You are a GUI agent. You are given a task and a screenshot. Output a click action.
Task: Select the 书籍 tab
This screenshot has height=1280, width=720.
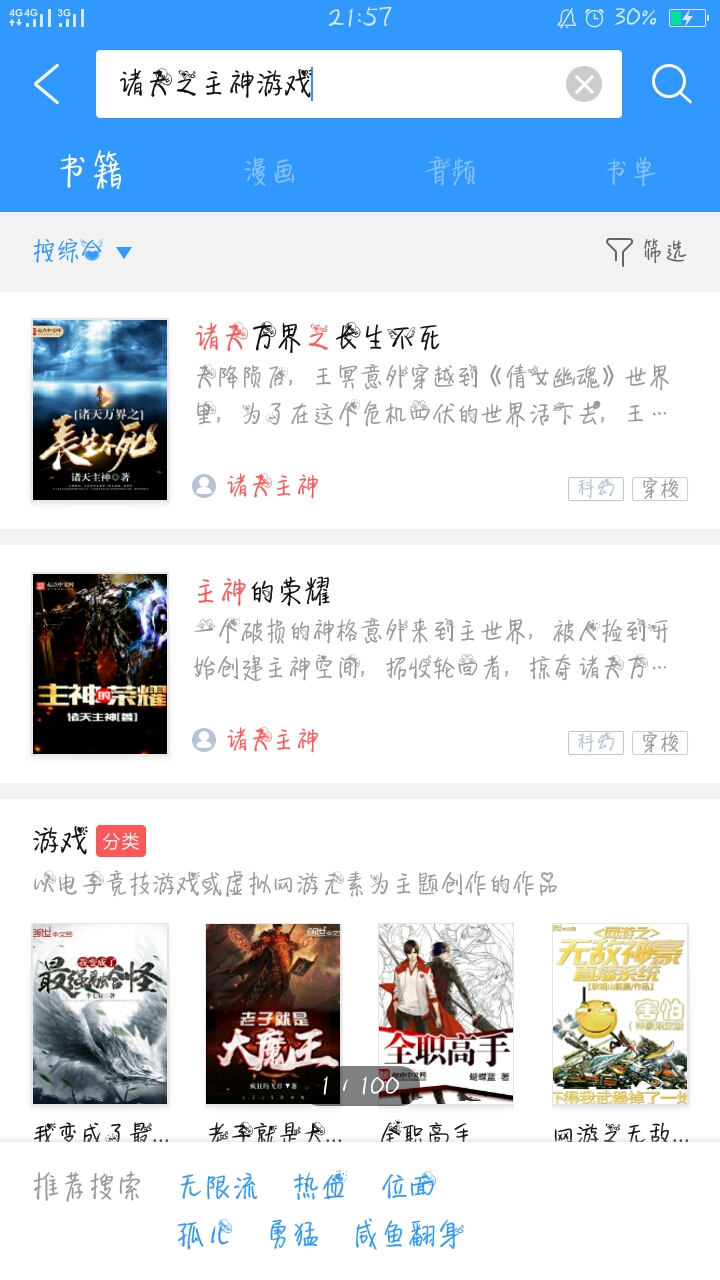point(91,171)
